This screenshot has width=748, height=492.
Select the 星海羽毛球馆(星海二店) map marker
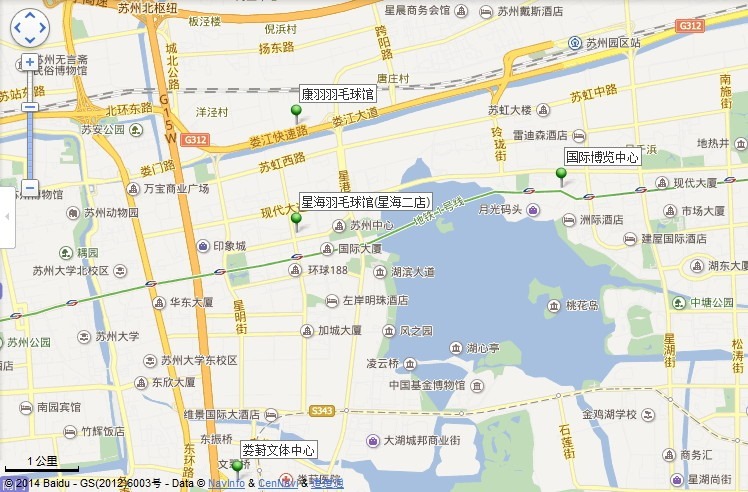coord(296,220)
